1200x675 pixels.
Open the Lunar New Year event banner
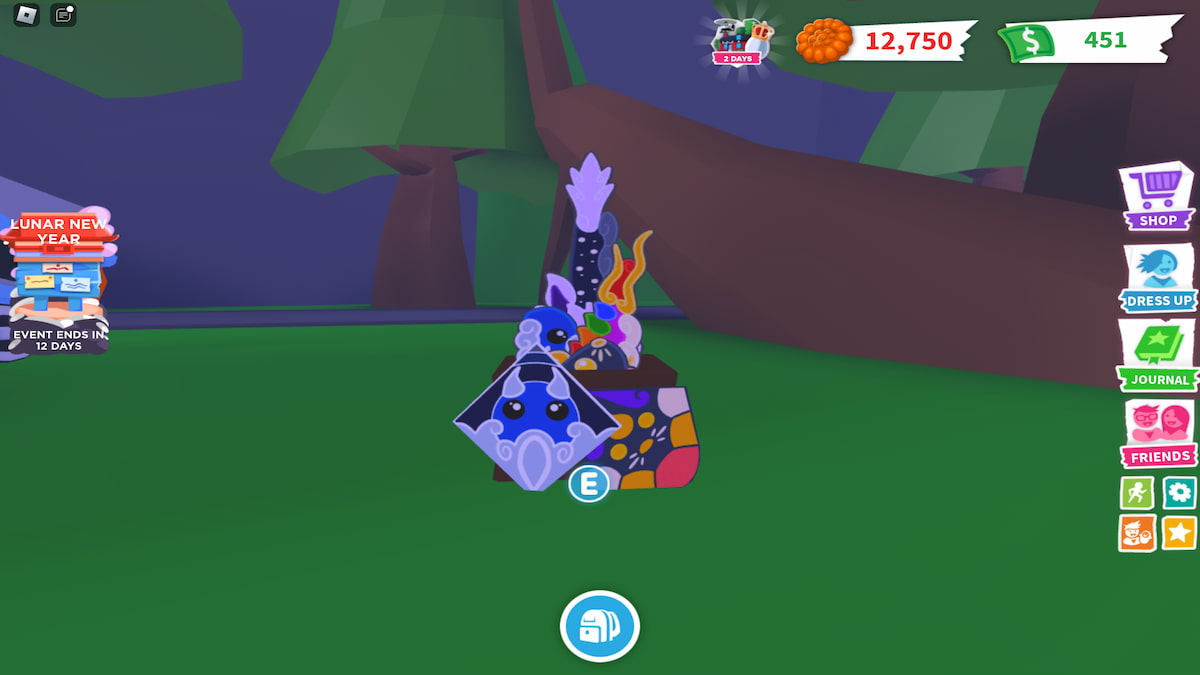60,280
